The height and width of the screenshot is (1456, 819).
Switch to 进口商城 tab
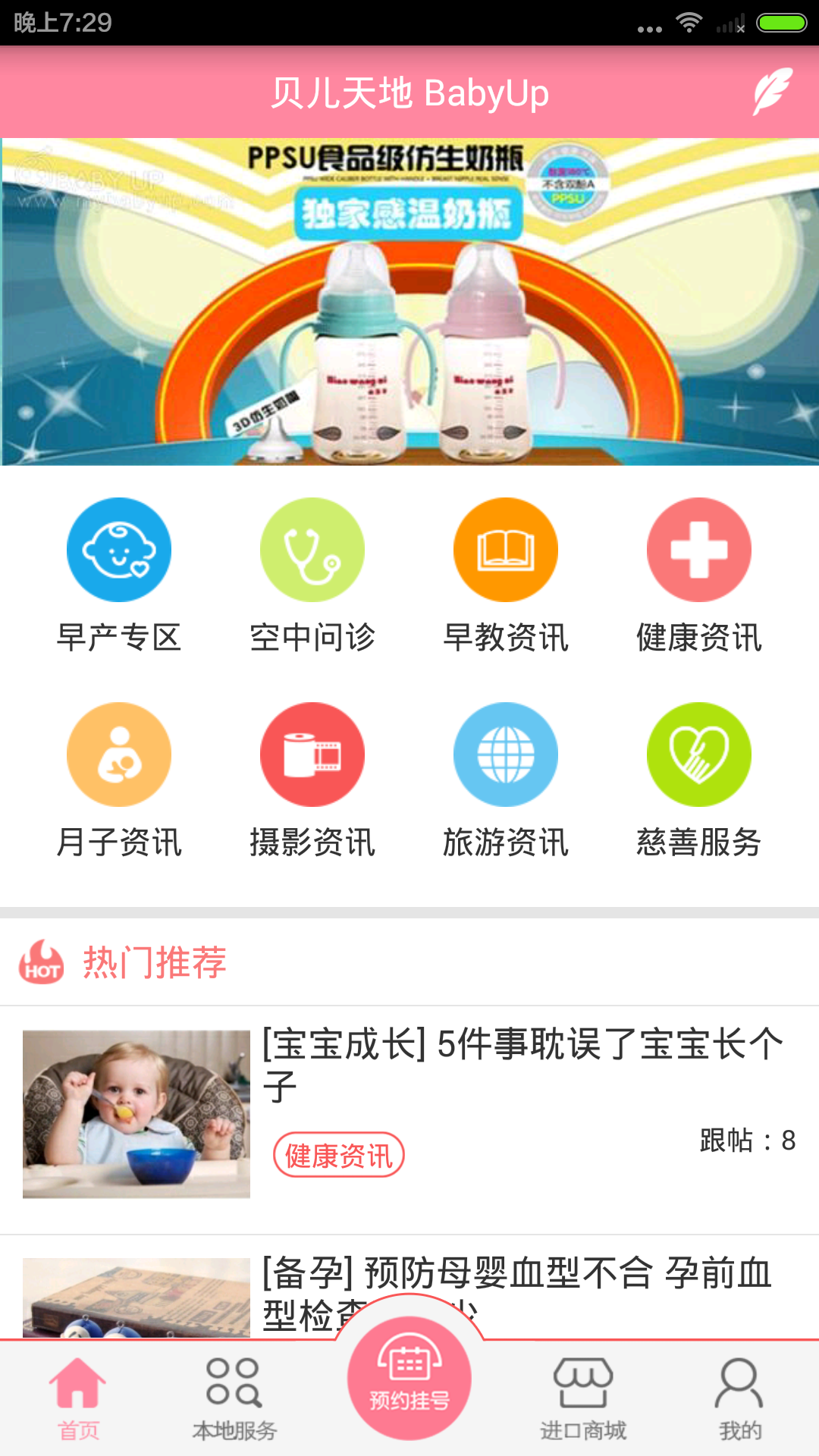click(583, 1399)
